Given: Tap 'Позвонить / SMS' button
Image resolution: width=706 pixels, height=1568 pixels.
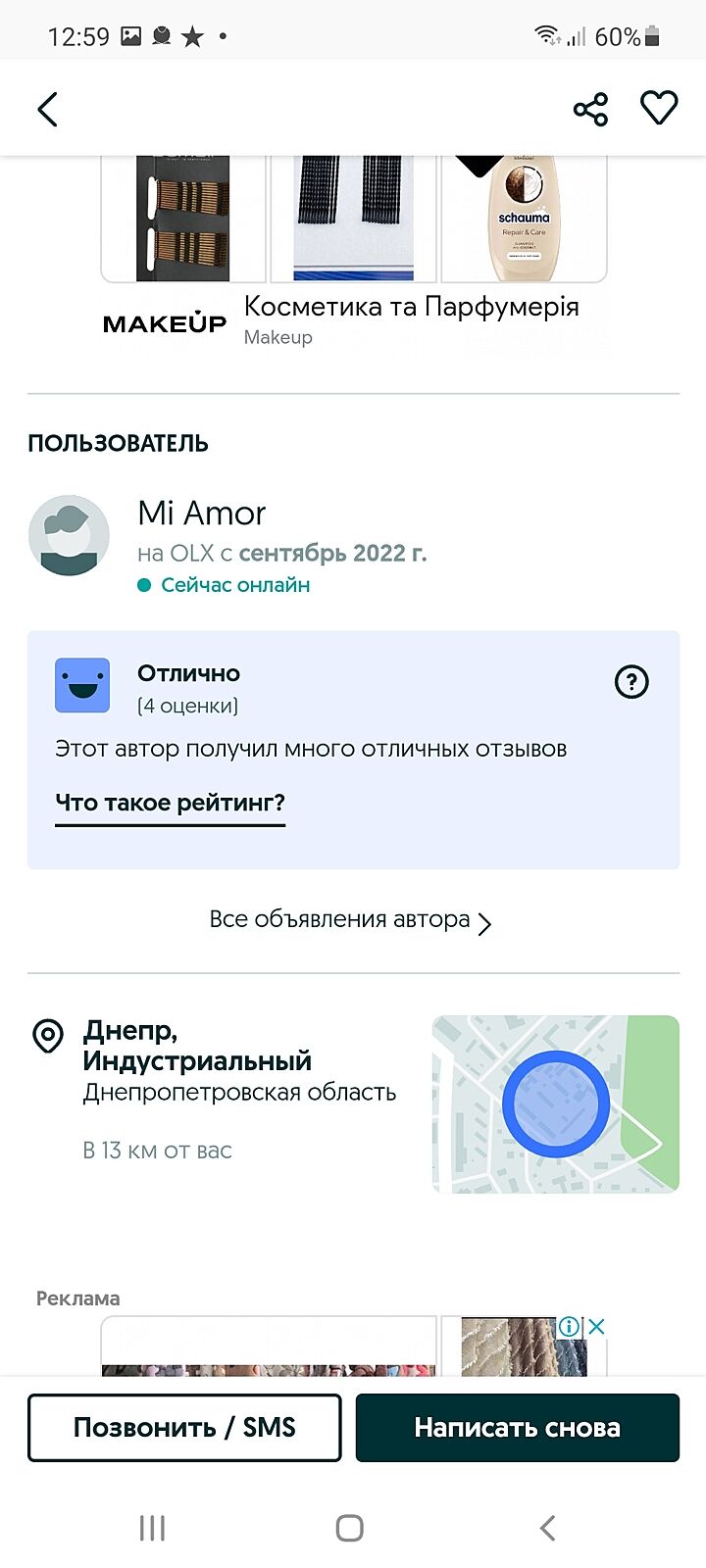Looking at the screenshot, I should 184,1427.
